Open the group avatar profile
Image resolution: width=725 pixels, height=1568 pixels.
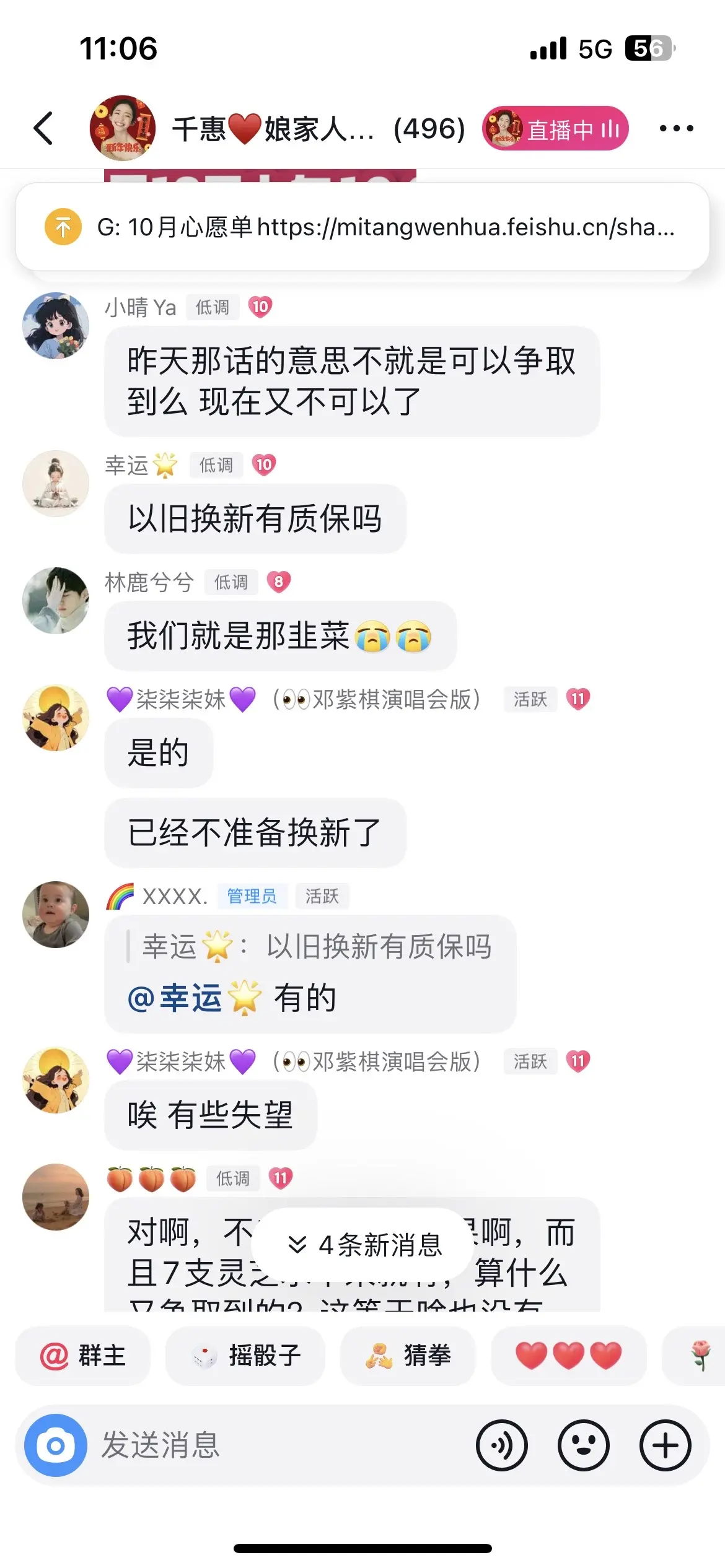(122, 128)
